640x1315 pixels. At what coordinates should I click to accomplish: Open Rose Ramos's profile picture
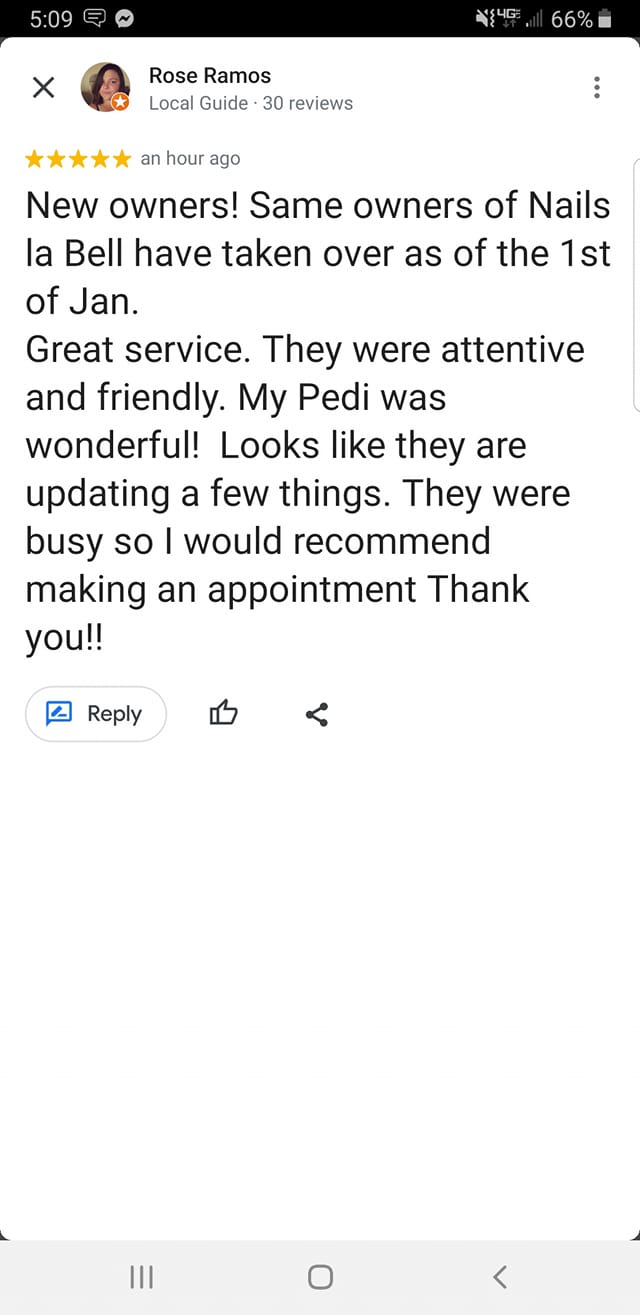point(104,87)
